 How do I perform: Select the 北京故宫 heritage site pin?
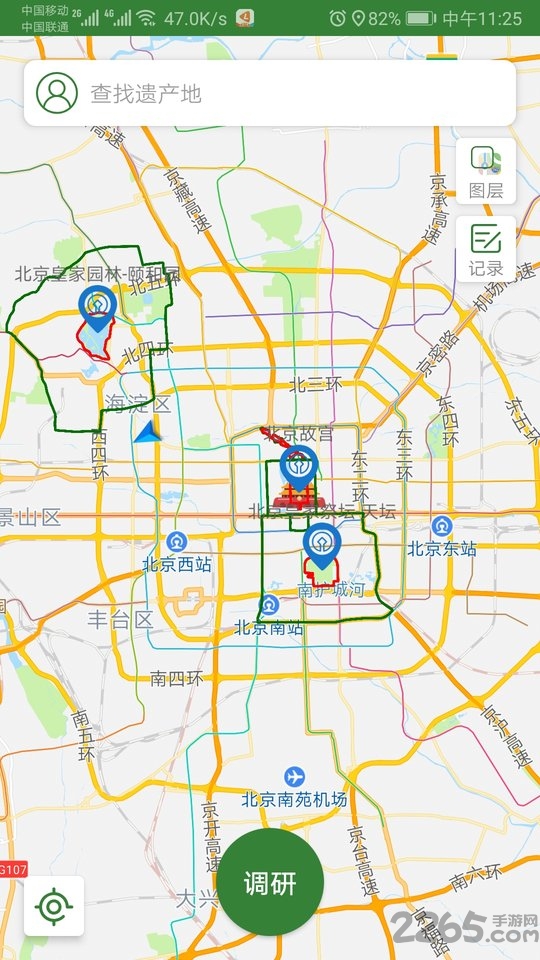tap(299, 468)
